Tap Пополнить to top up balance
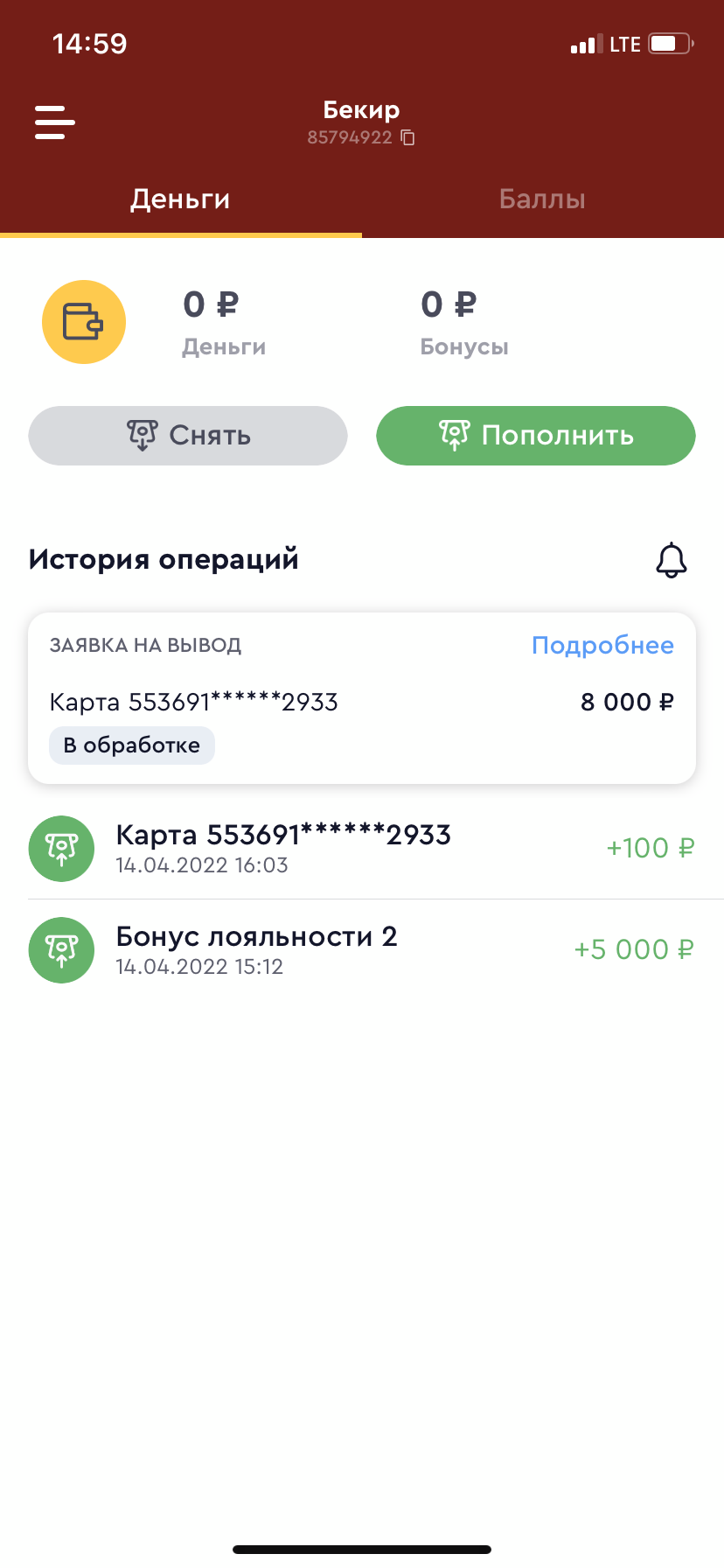This screenshot has width=724, height=1568. tap(536, 436)
